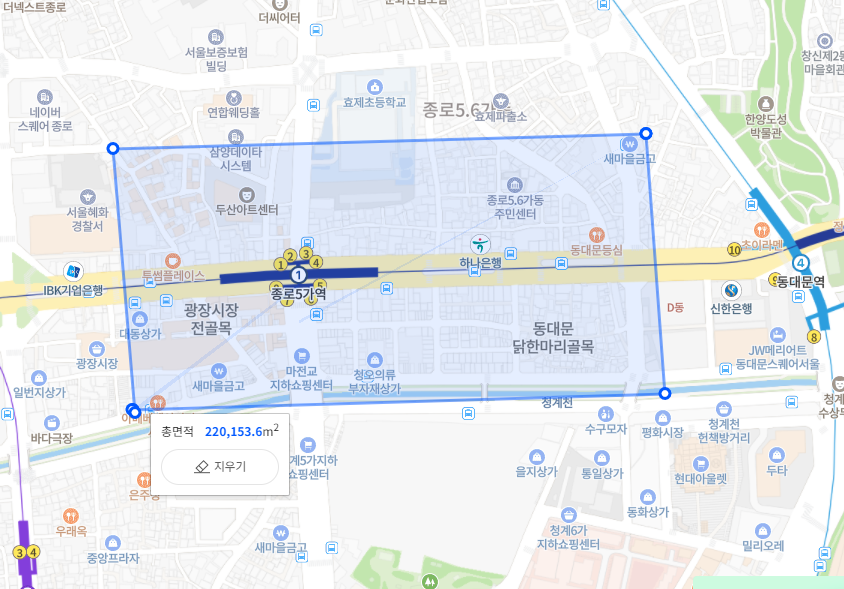Open the 연합웨딩홀 marker
This screenshot has width=844, height=589.
click(234, 97)
